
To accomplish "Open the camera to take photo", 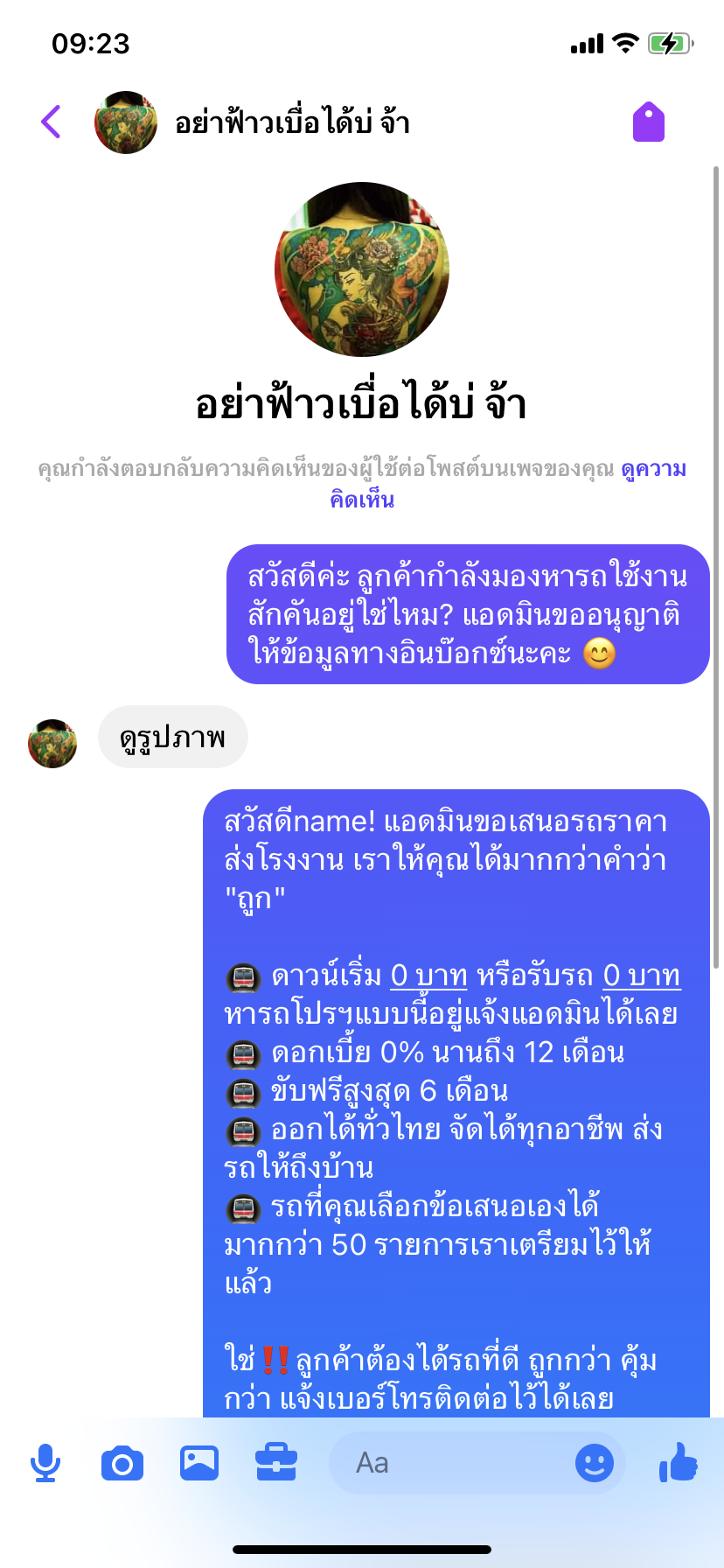I will pos(122,1463).
